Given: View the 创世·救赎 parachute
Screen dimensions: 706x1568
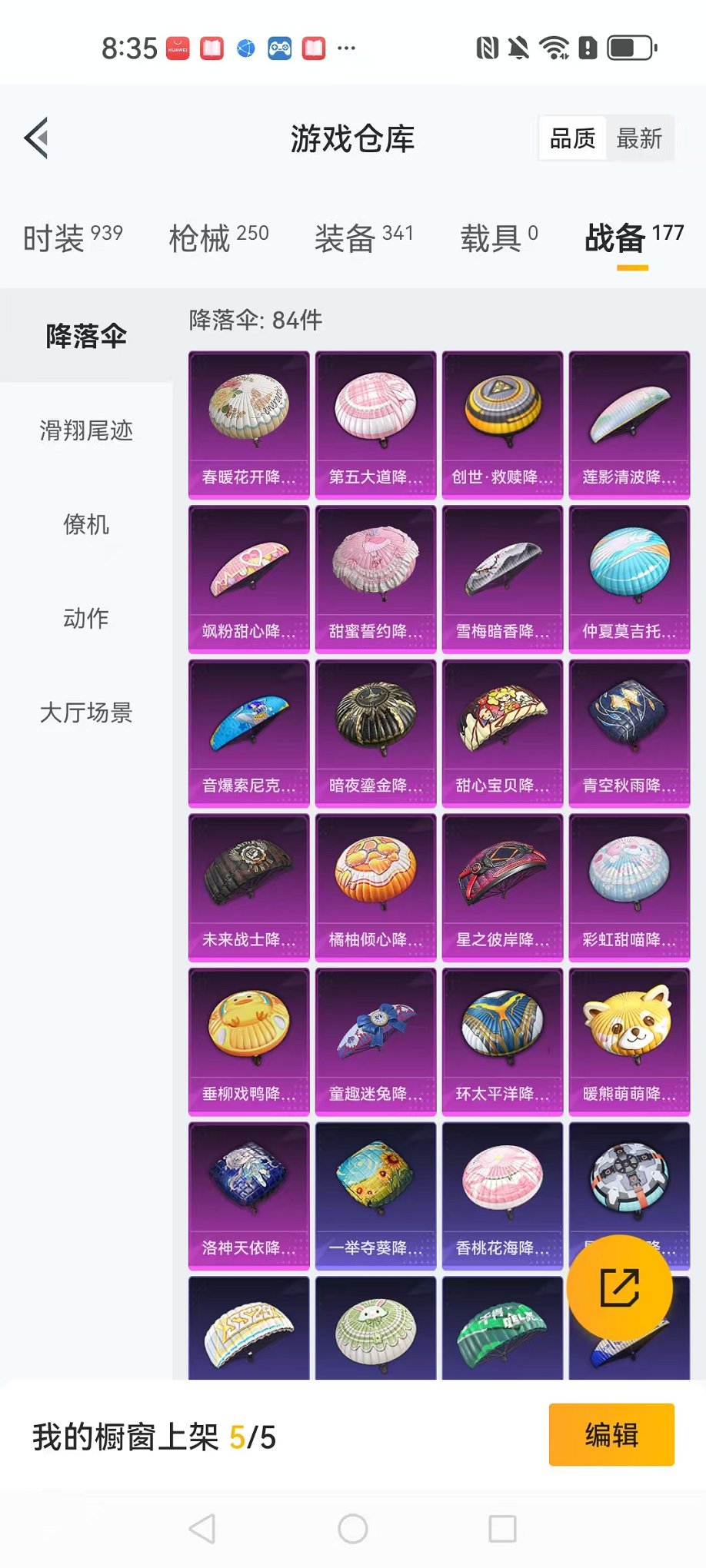Looking at the screenshot, I should point(502,425).
